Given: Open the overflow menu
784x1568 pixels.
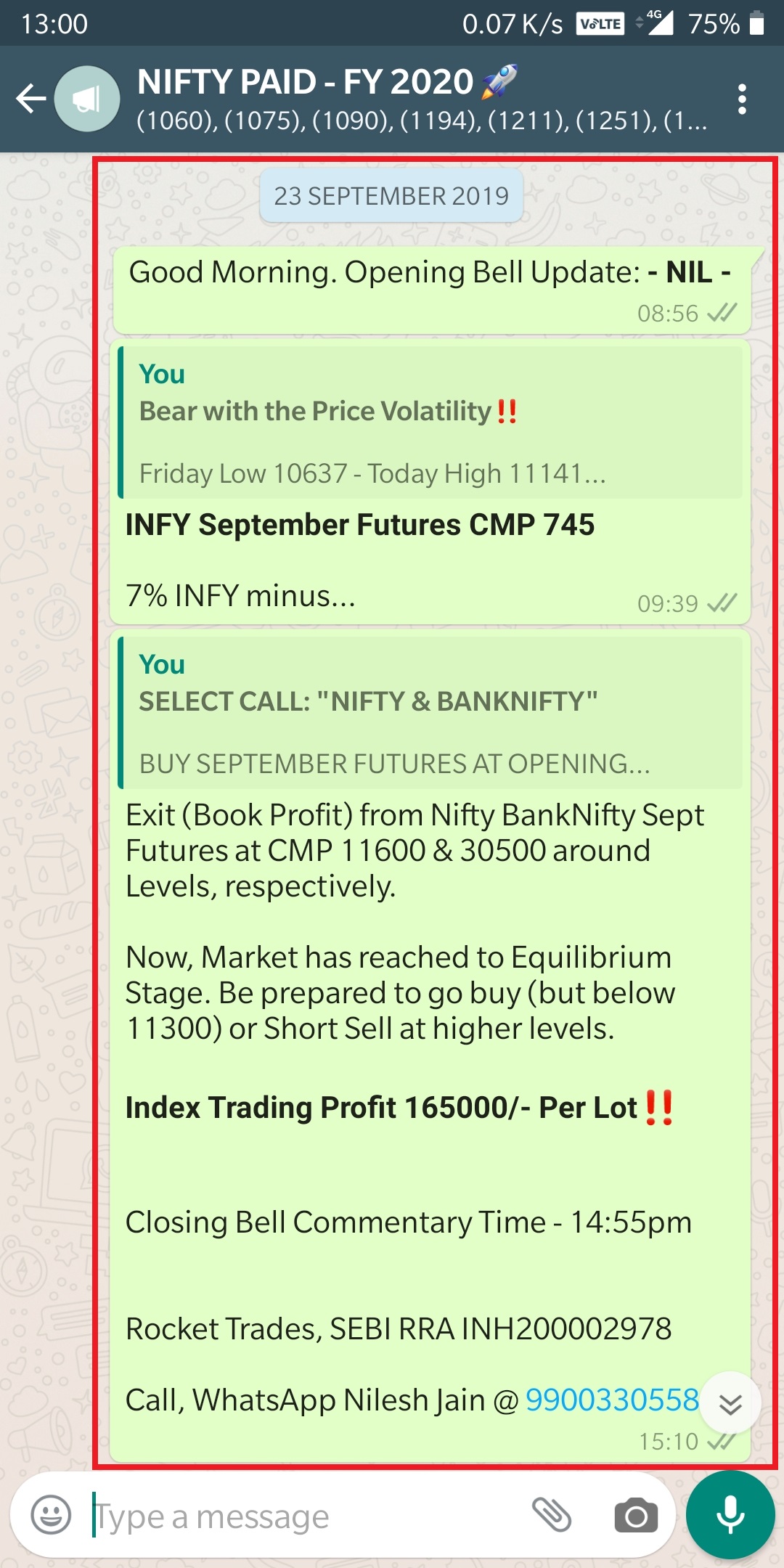Looking at the screenshot, I should 741,99.
